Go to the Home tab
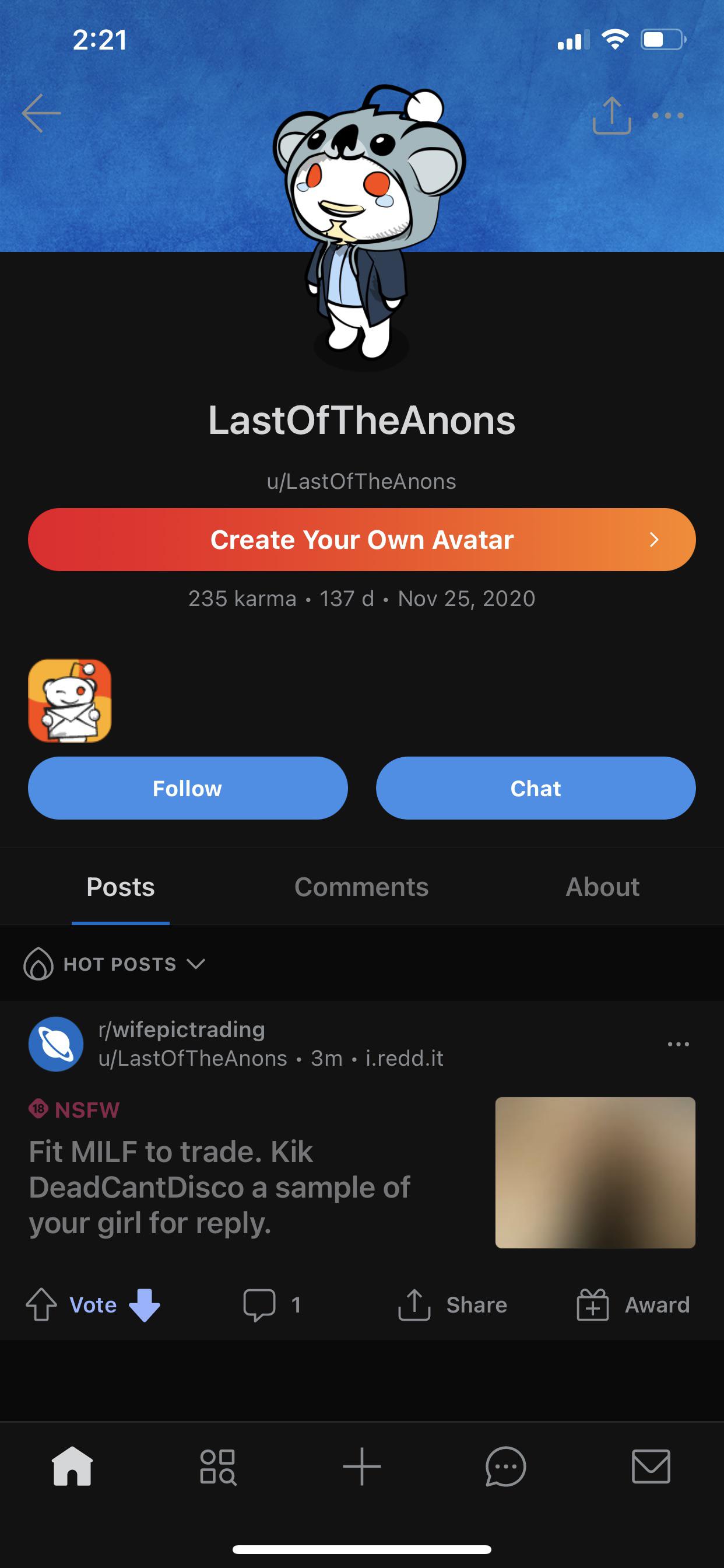 point(72,1467)
